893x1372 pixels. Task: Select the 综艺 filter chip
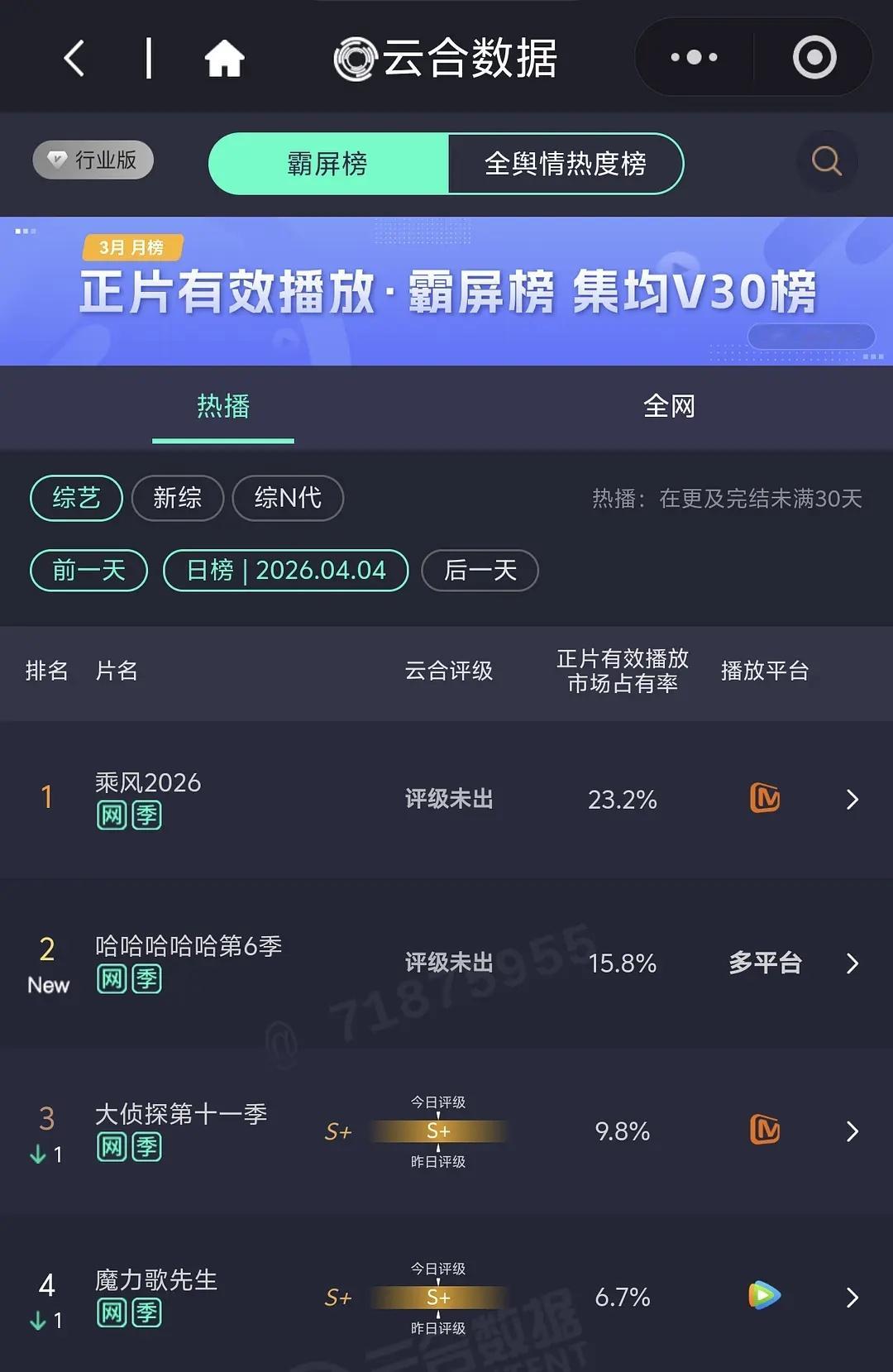(75, 498)
